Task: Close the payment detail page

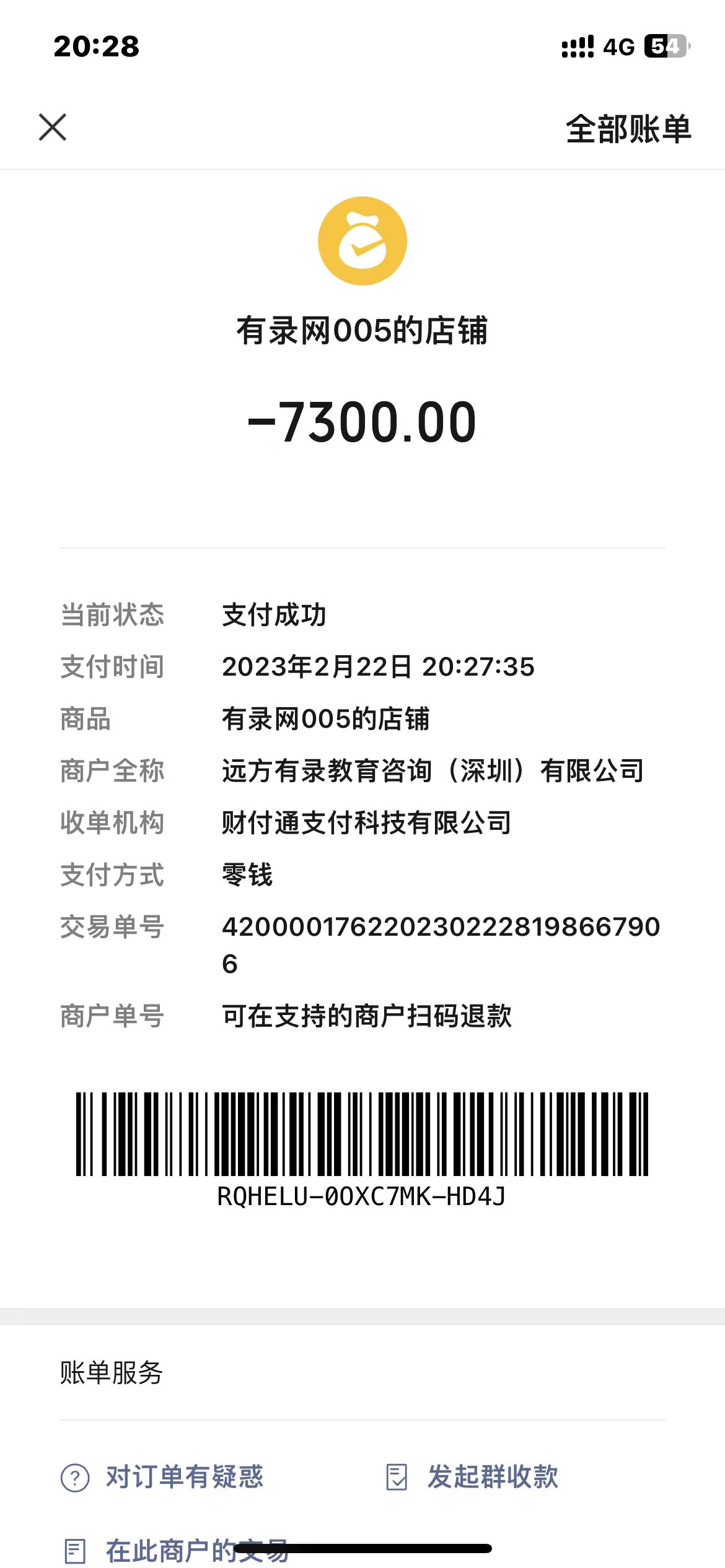Action: (x=53, y=128)
